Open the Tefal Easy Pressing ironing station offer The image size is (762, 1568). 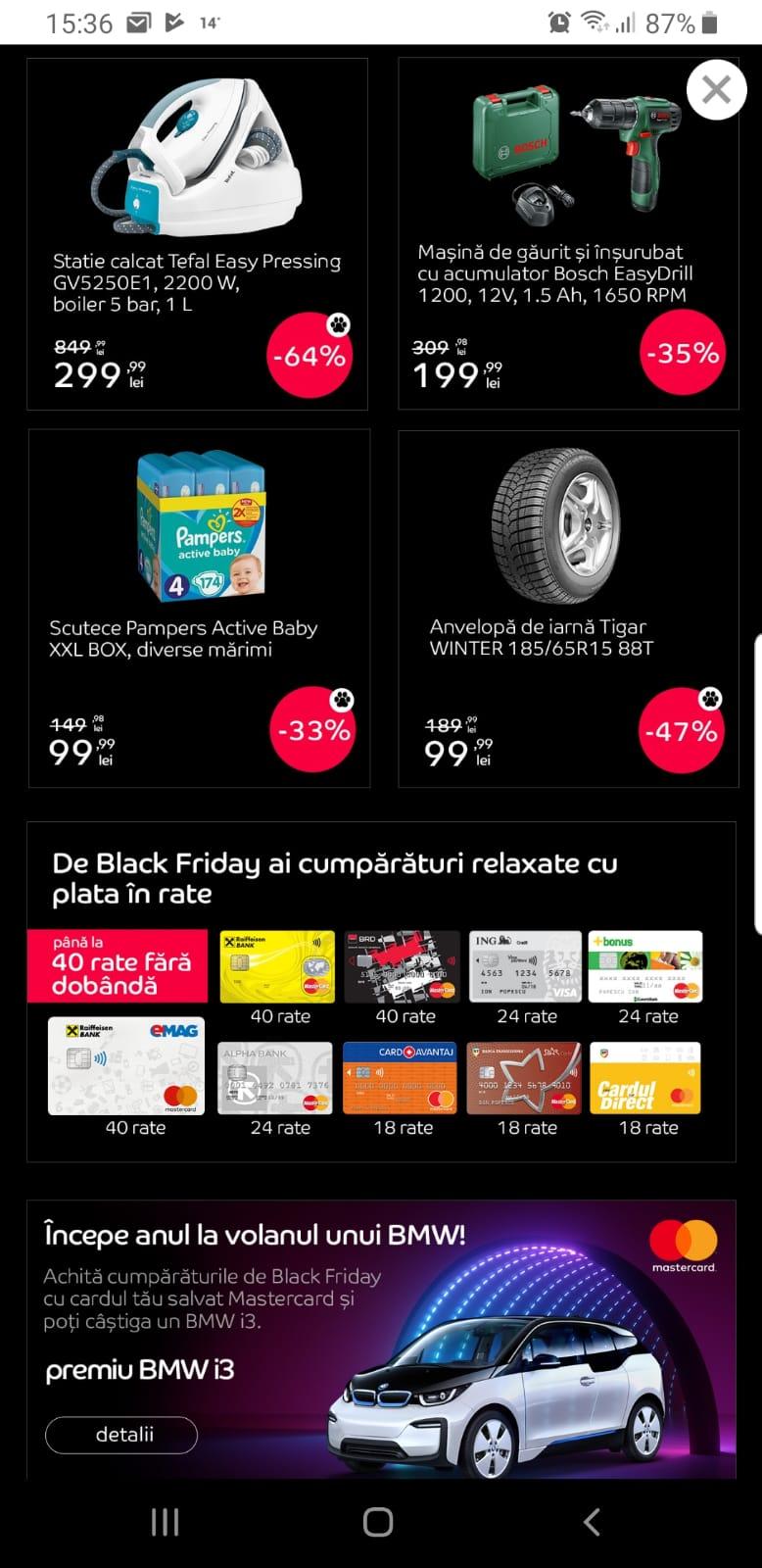coord(197,233)
